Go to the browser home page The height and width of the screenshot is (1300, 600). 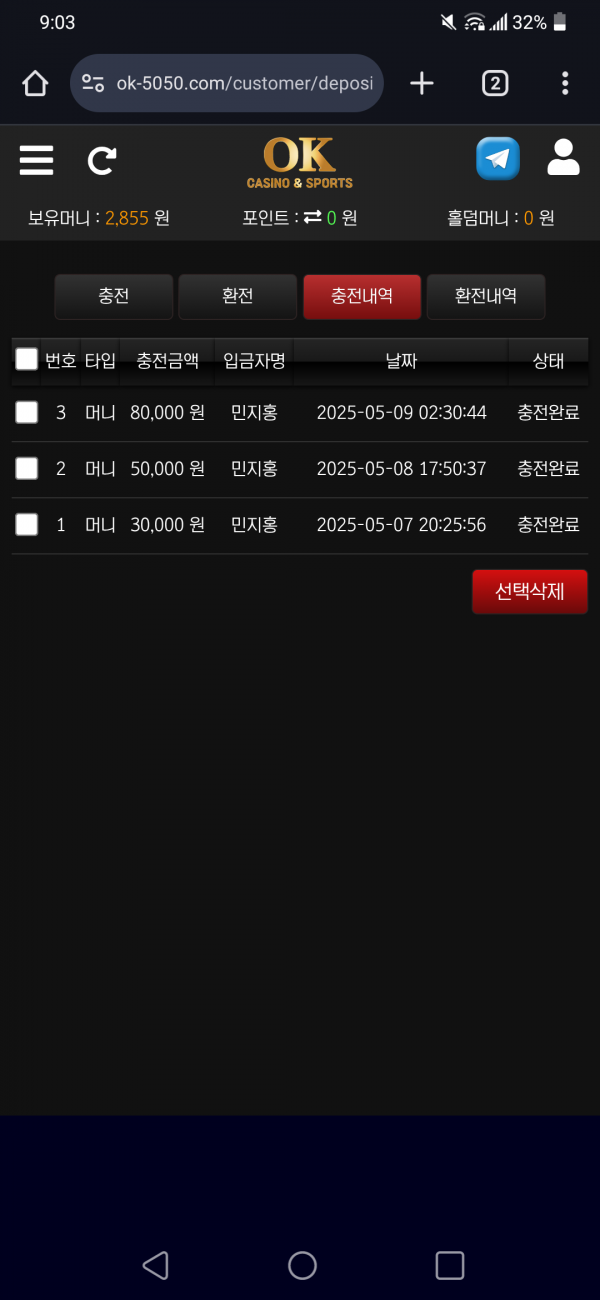pyautogui.click(x=35, y=83)
